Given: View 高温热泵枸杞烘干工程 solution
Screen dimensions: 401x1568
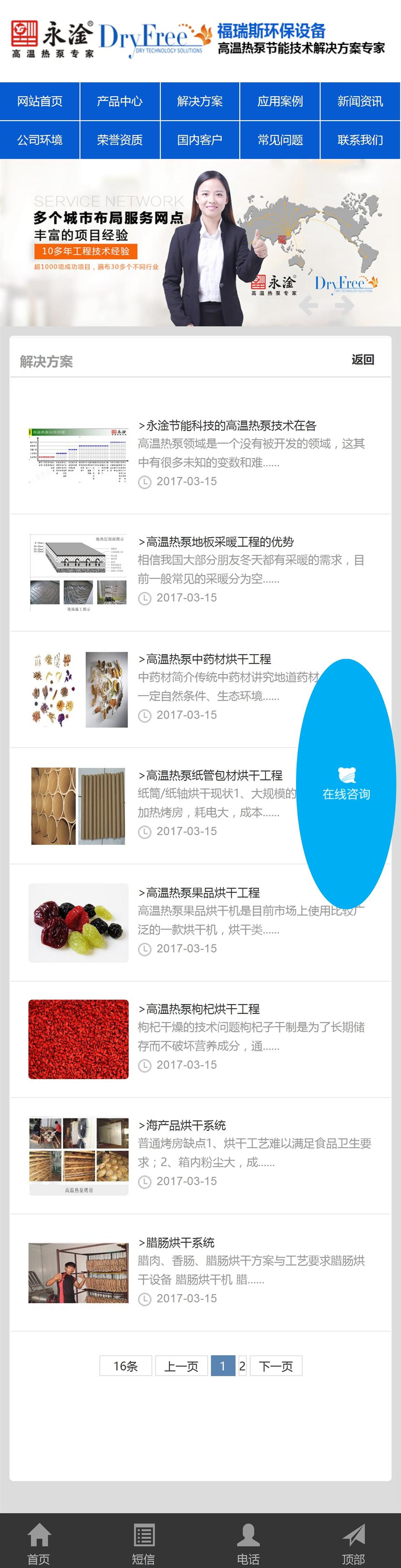Looking at the screenshot, I should point(199,1009).
